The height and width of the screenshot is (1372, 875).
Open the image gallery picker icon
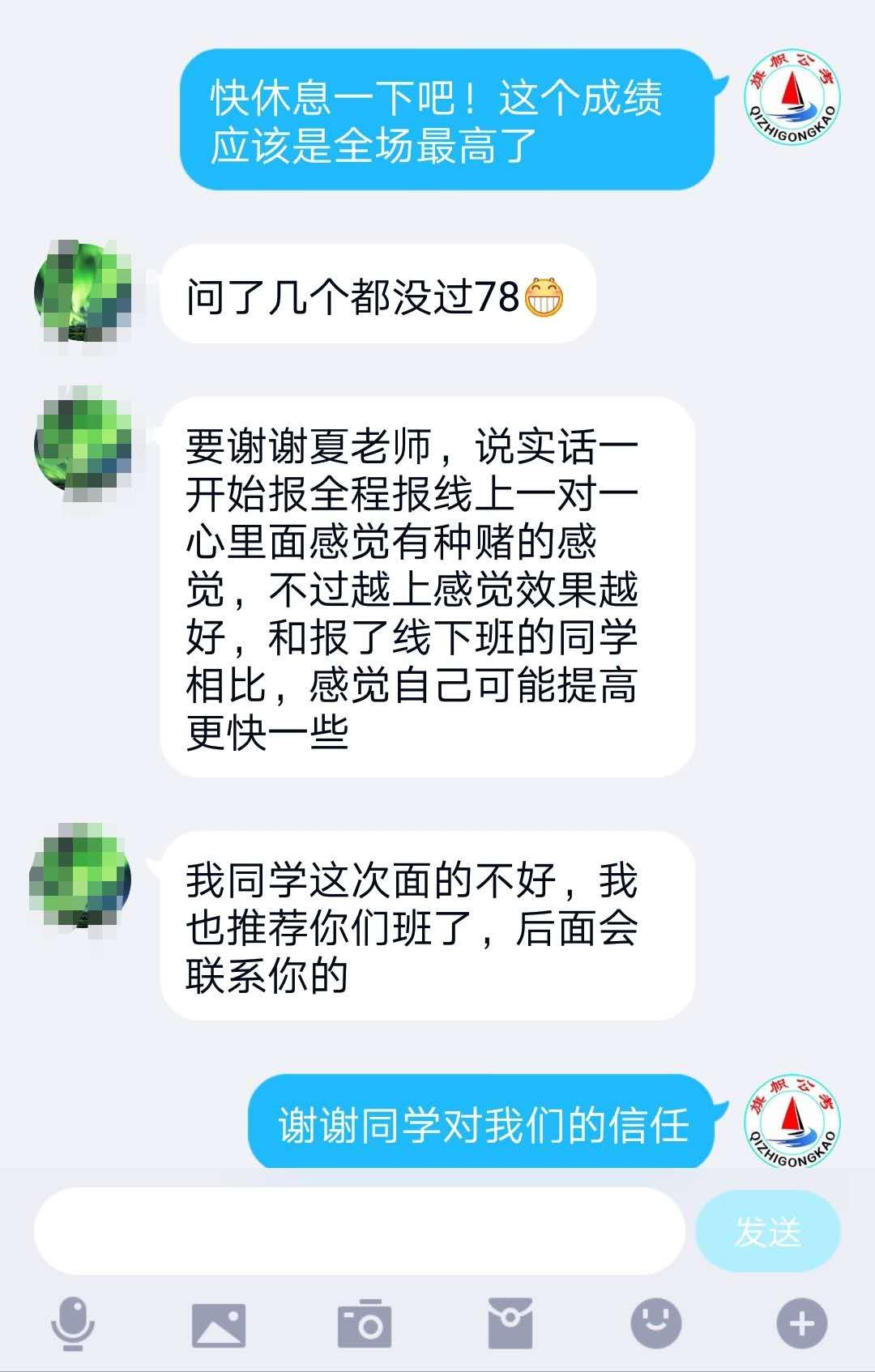coord(218,1325)
